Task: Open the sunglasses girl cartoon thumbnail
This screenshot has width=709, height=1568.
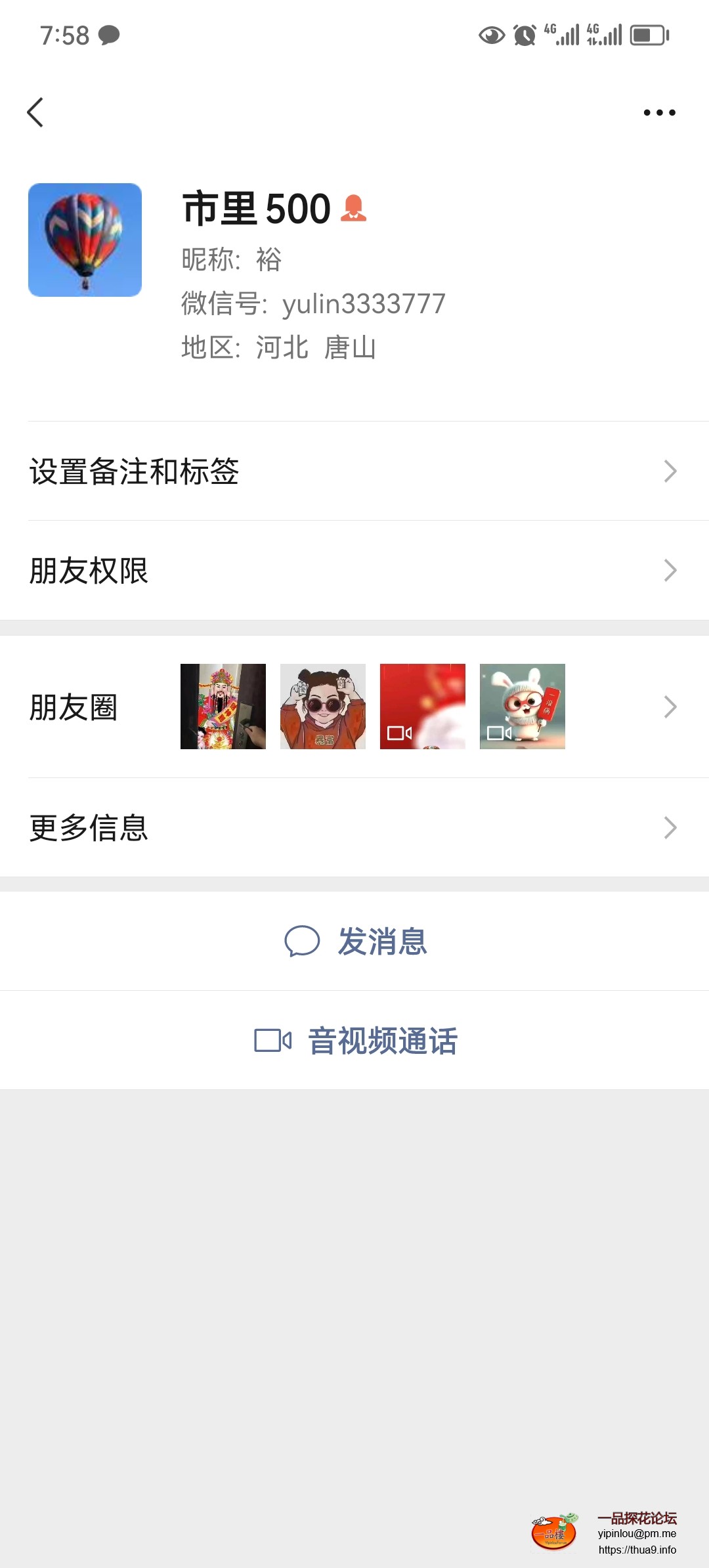Action: click(323, 707)
